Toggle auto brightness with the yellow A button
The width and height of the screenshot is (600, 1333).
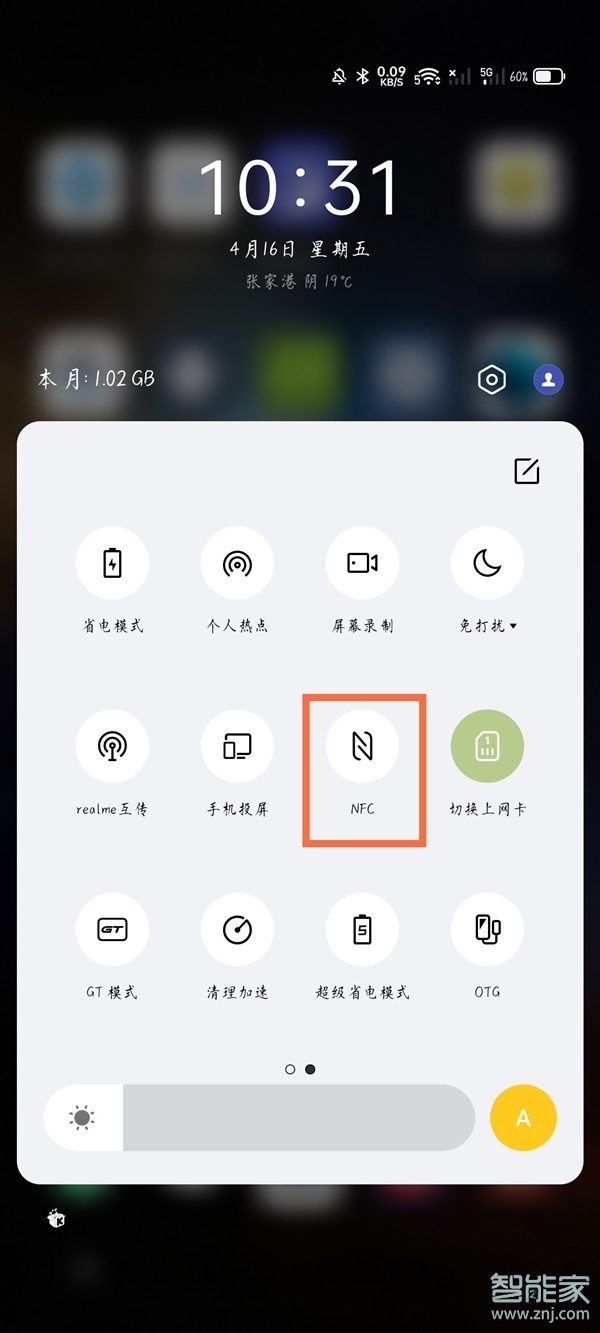tap(523, 1118)
